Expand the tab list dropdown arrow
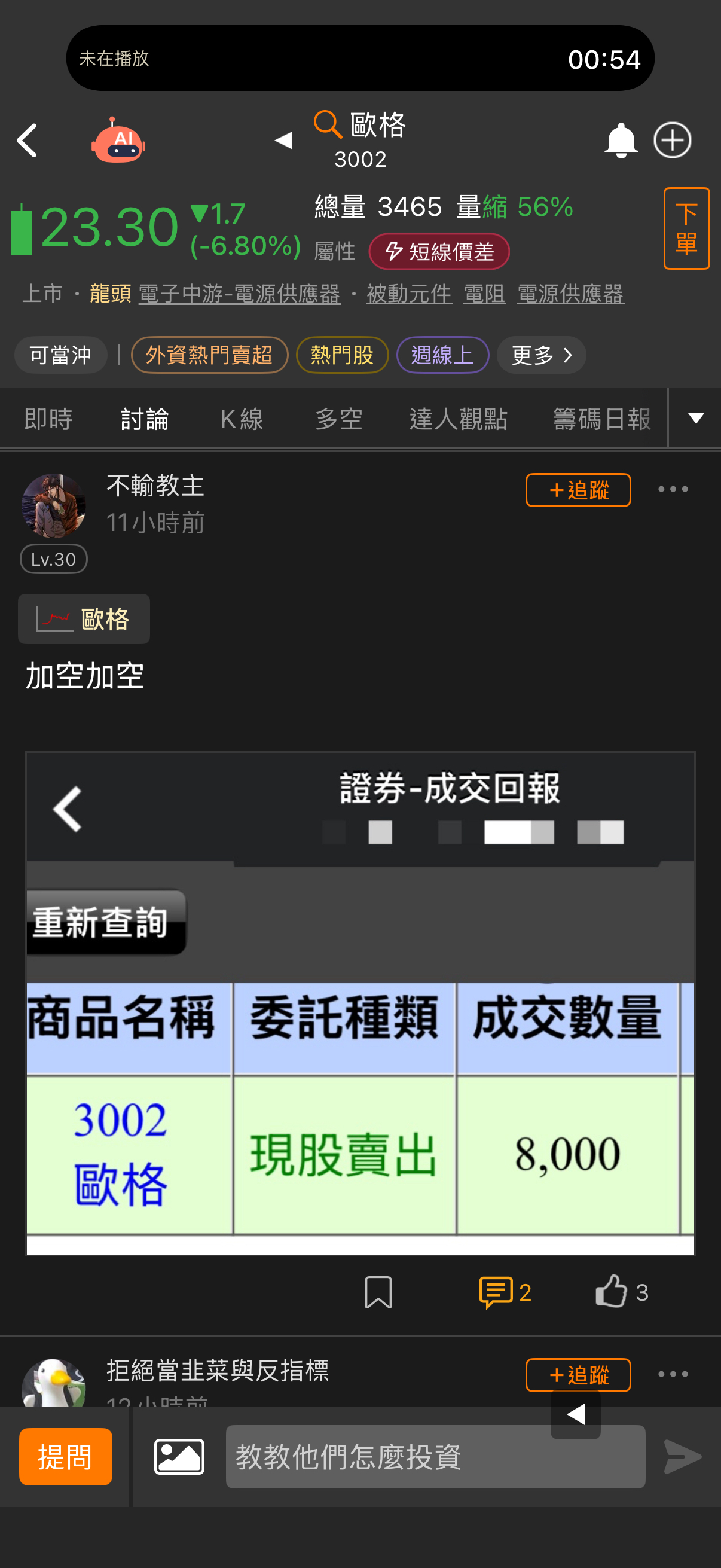Image resolution: width=721 pixels, height=1568 pixels. click(695, 418)
